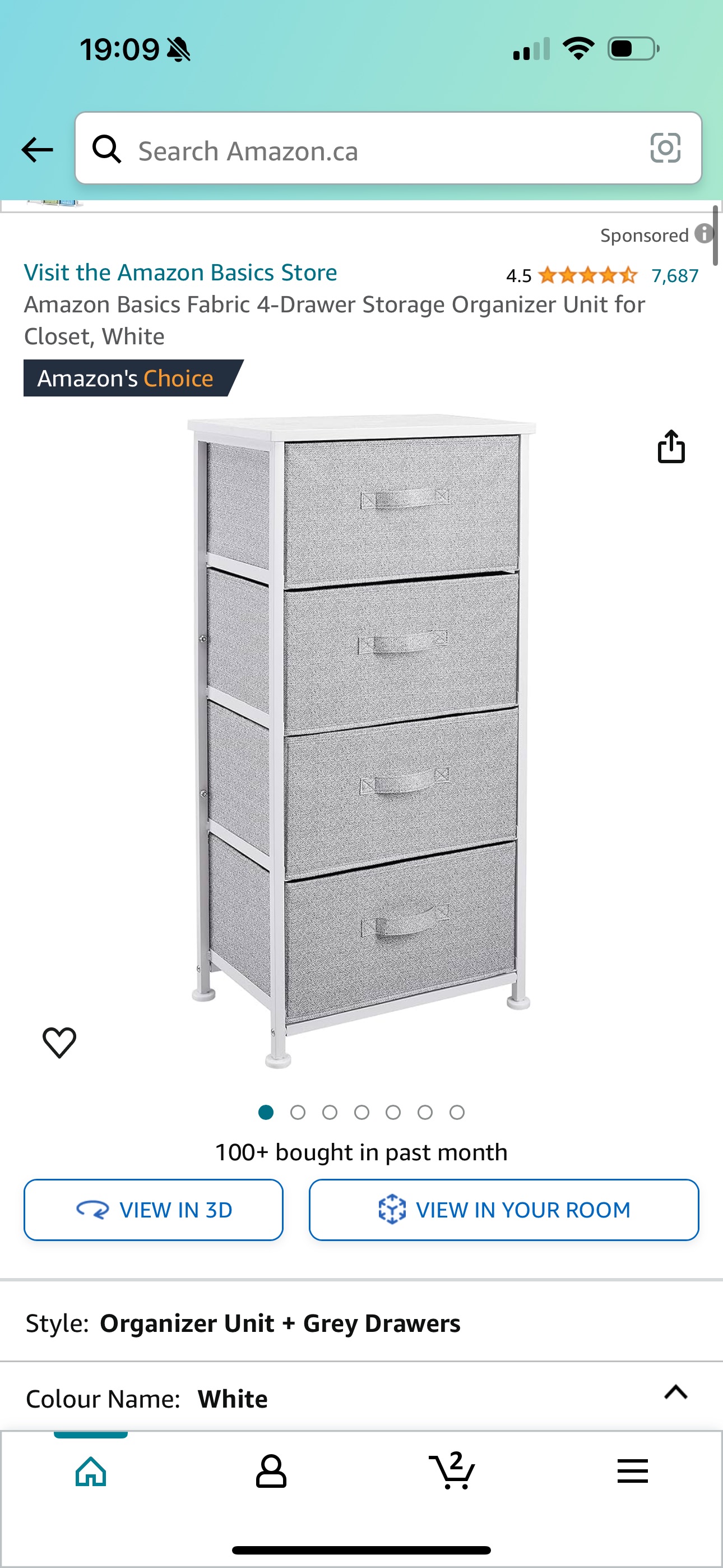Collapse the Colour Name section chevron

tap(675, 1392)
